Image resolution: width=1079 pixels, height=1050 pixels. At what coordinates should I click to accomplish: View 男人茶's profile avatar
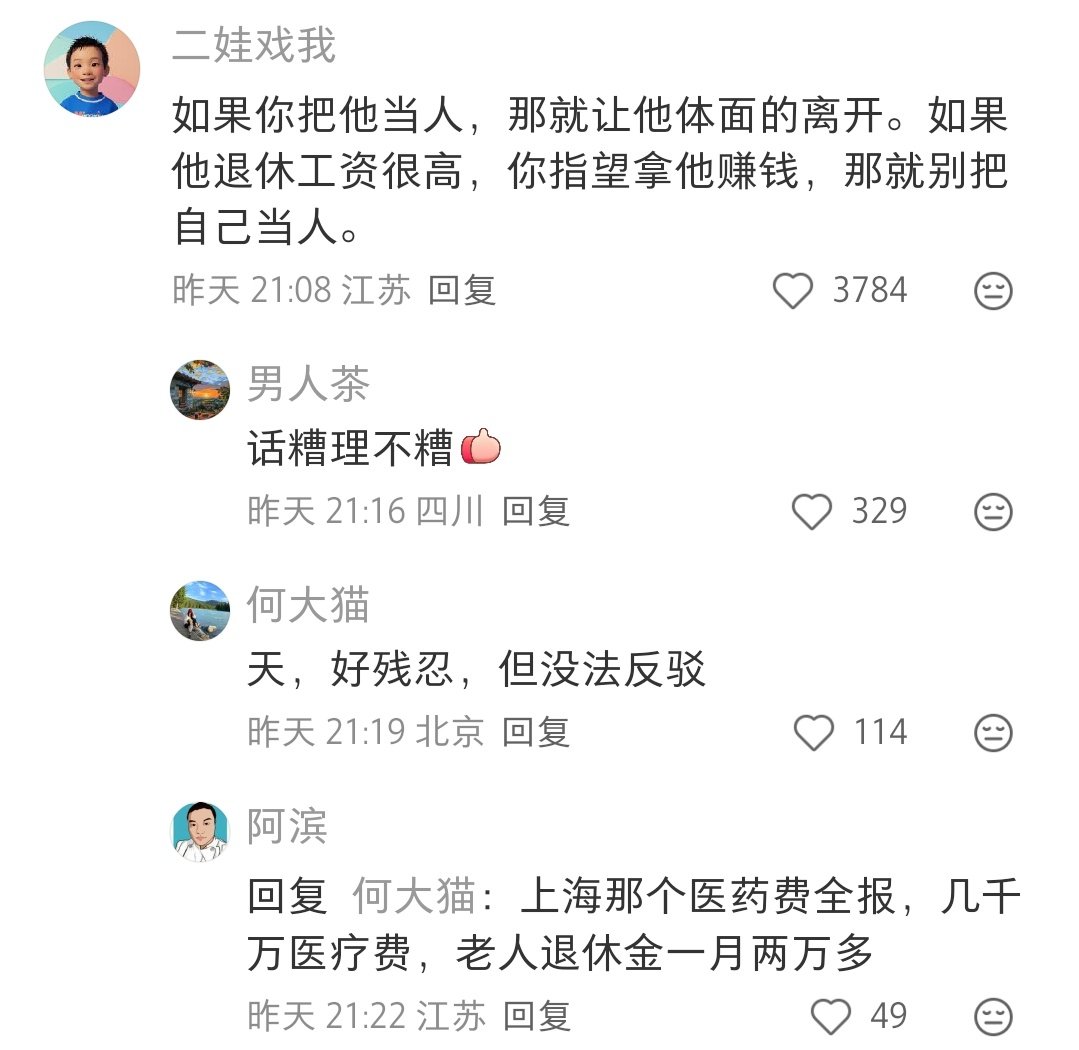(200, 389)
